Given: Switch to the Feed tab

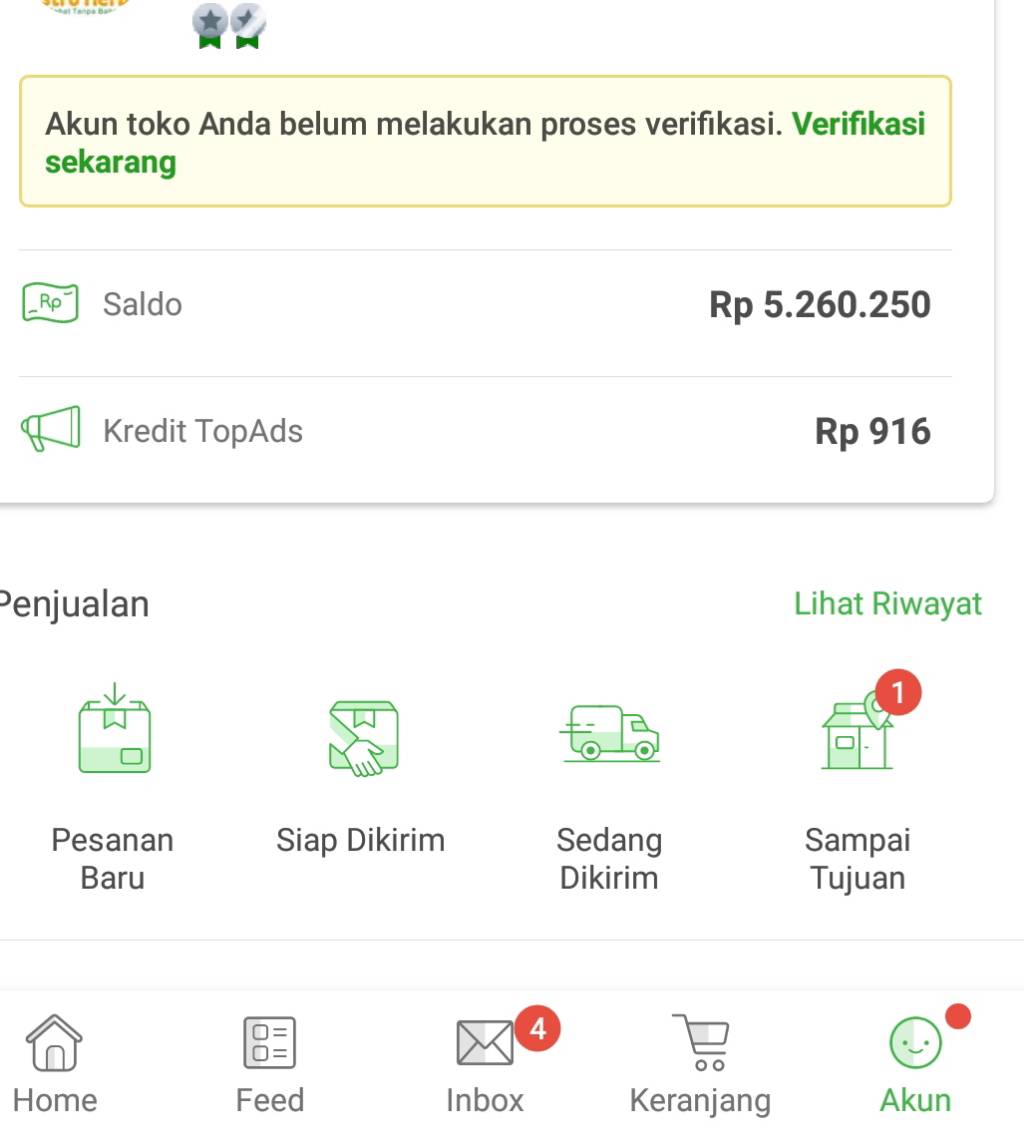Looking at the screenshot, I should coord(269,1063).
